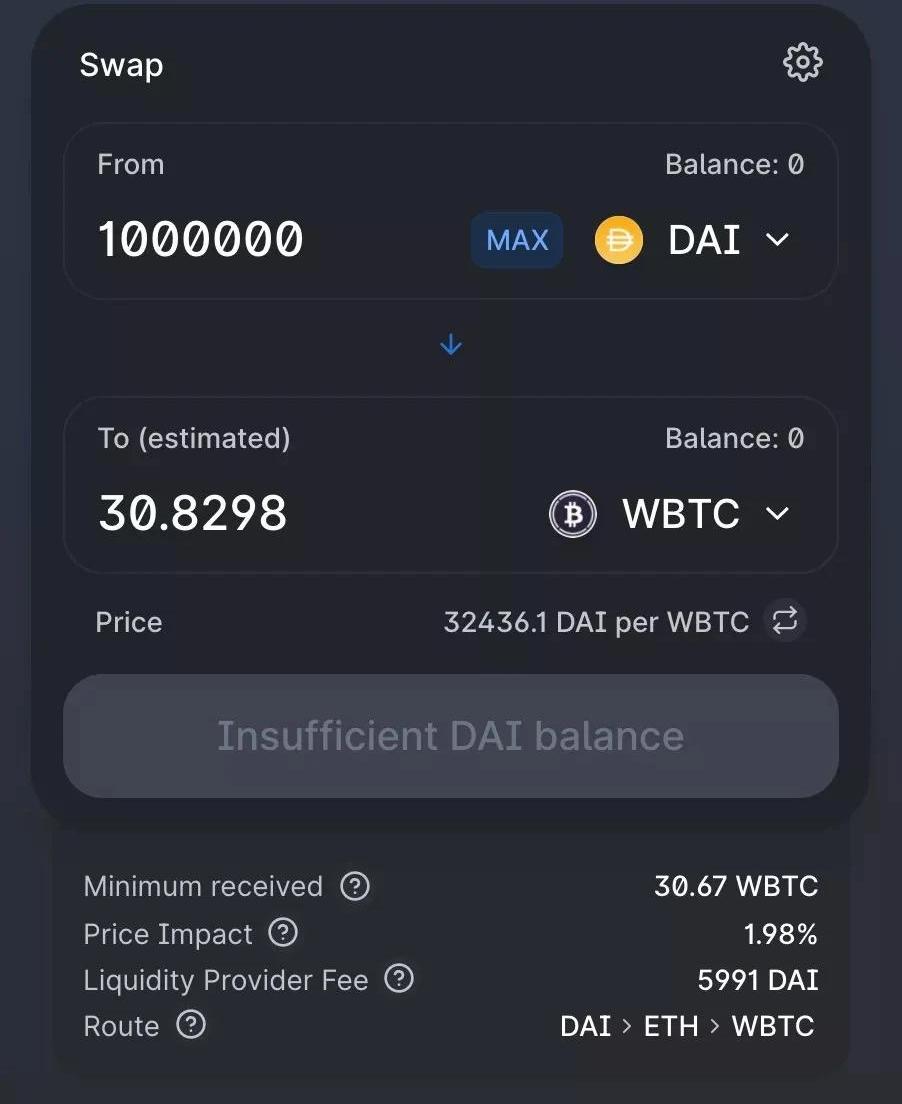Show help for Minimum received
902x1104 pixels.
pos(355,886)
